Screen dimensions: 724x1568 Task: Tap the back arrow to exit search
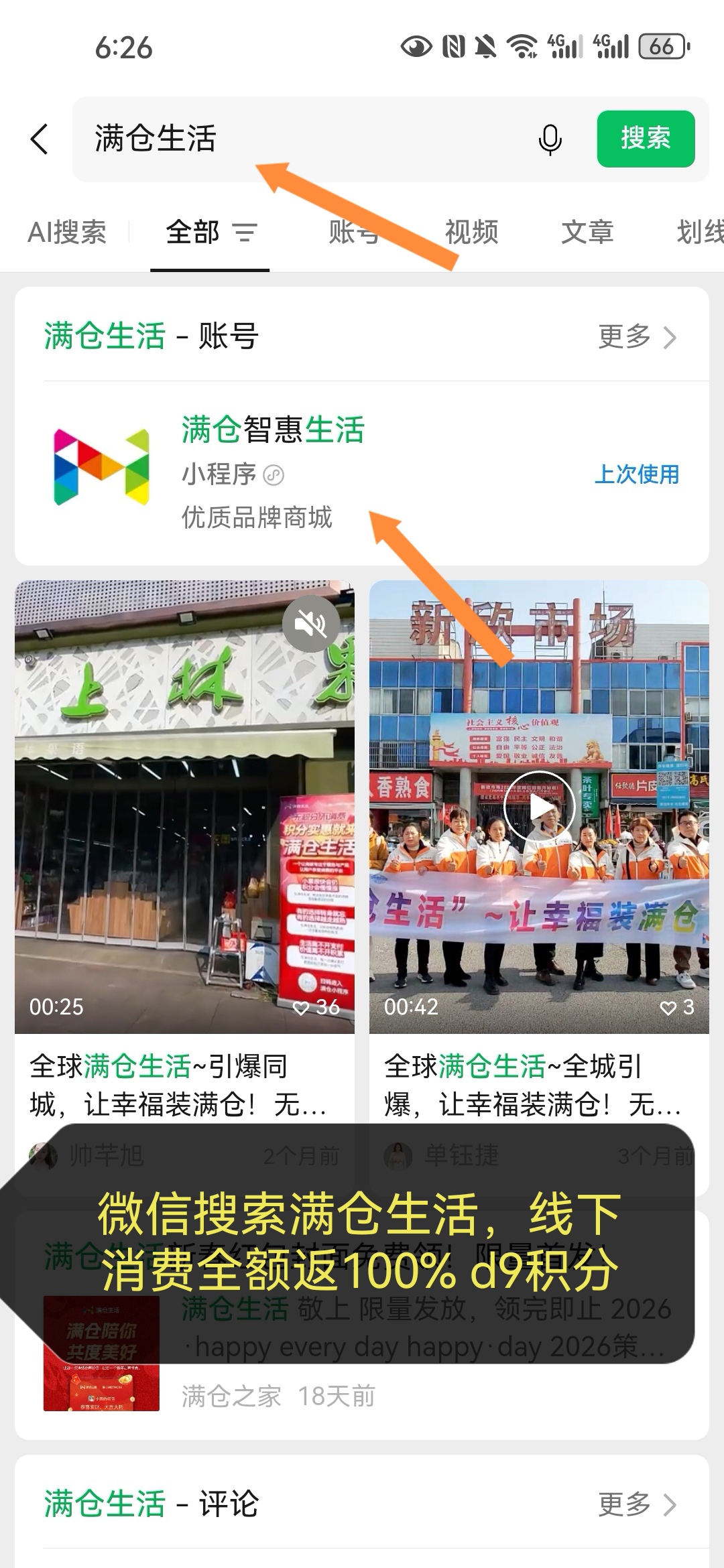point(38,139)
